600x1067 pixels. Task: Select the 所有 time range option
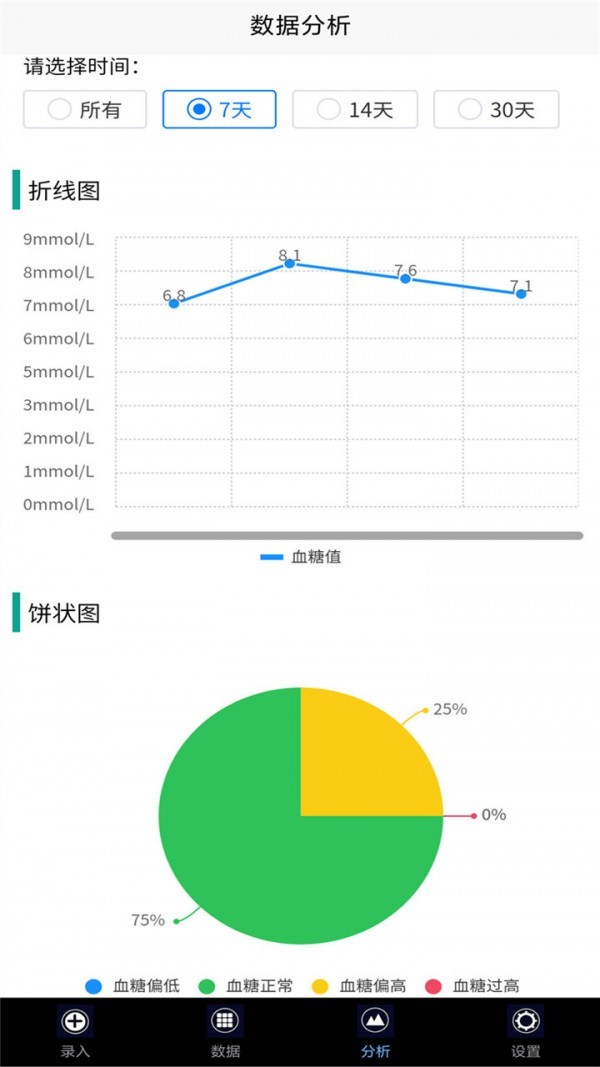(x=85, y=110)
